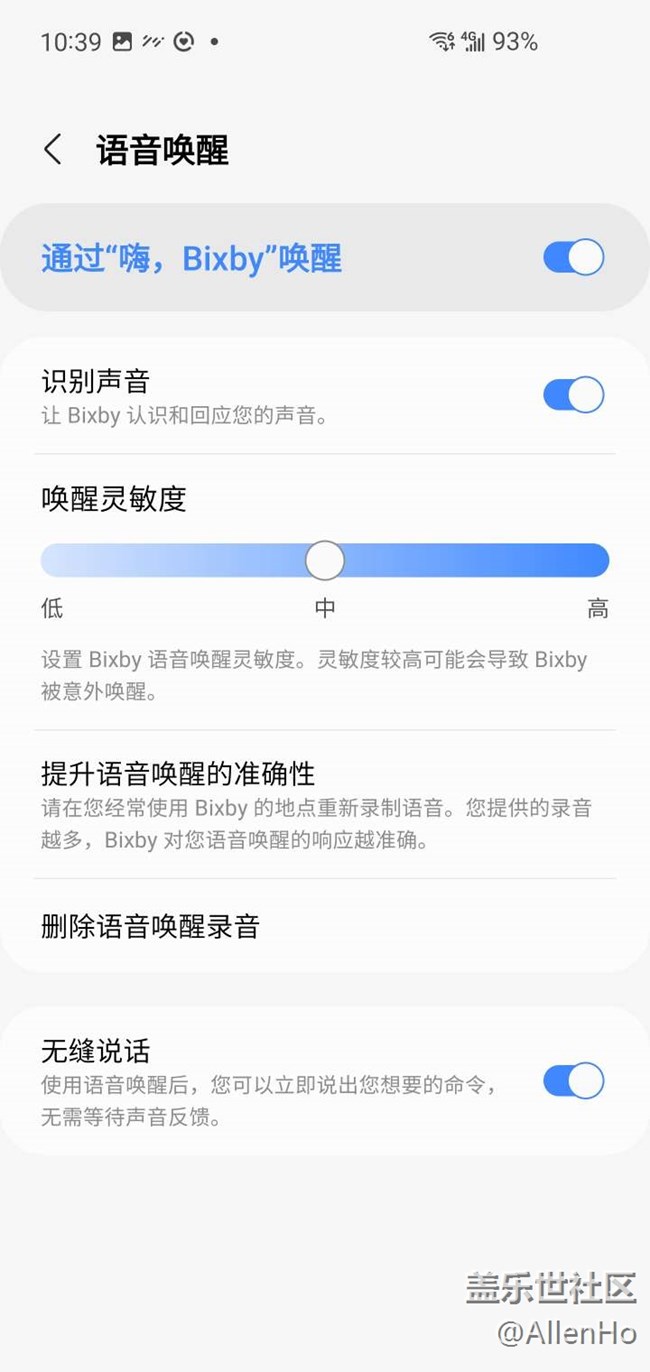The image size is (650, 1372).
Task: Go back from 语音唤醒 screen
Action: [x=53, y=150]
